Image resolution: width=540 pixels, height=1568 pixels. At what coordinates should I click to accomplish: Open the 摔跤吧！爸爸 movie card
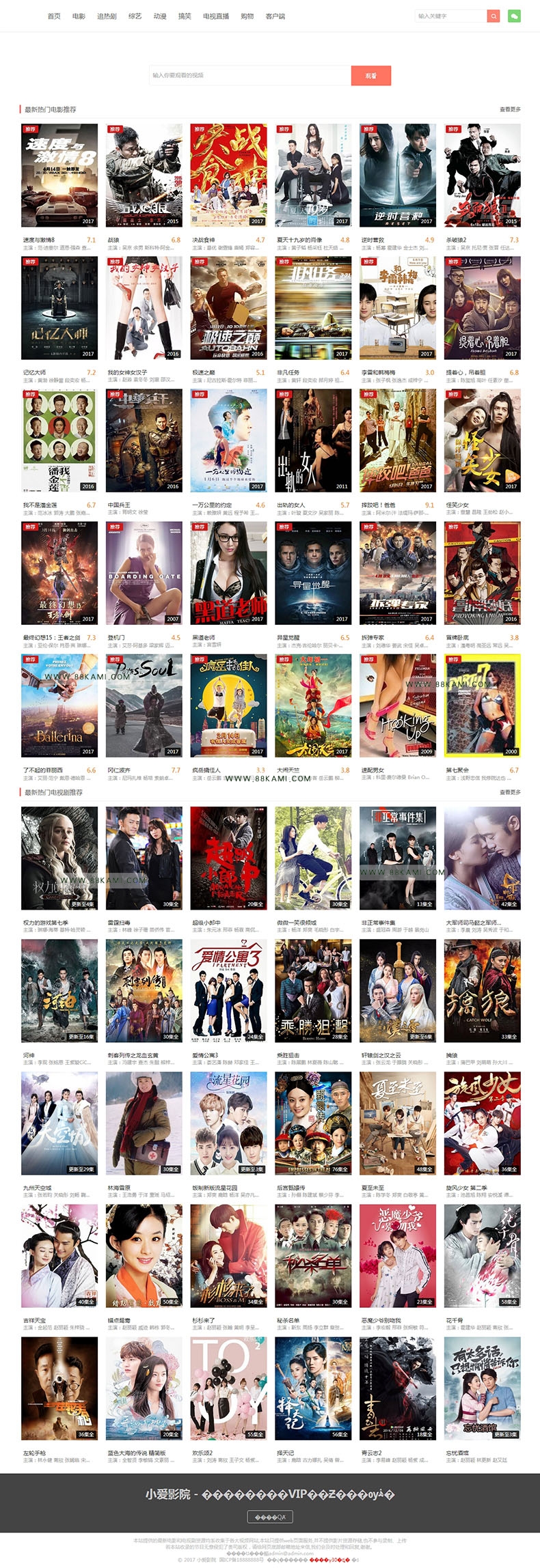coord(398,440)
